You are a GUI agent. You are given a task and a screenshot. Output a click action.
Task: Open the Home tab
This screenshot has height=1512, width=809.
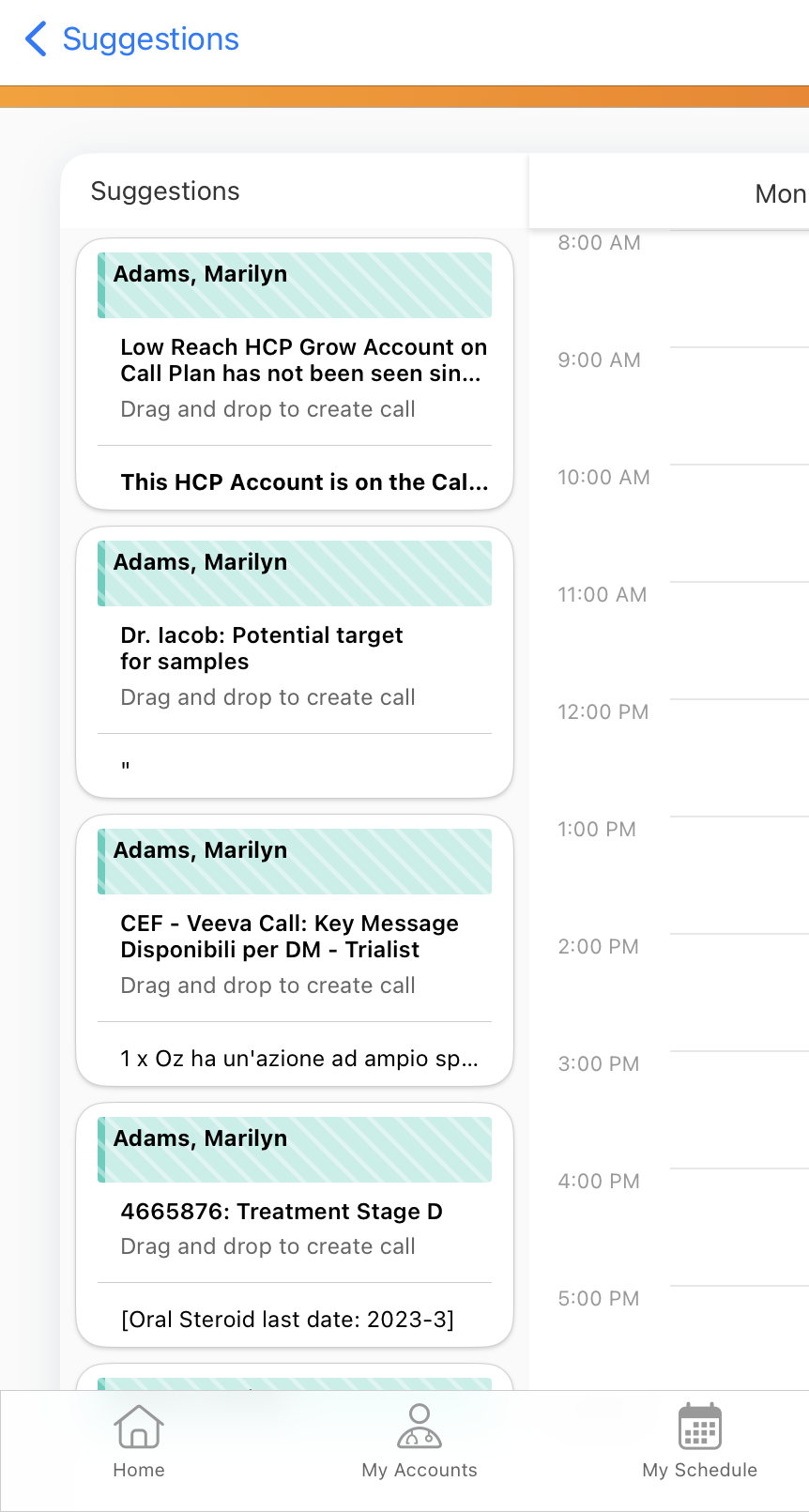click(139, 1442)
